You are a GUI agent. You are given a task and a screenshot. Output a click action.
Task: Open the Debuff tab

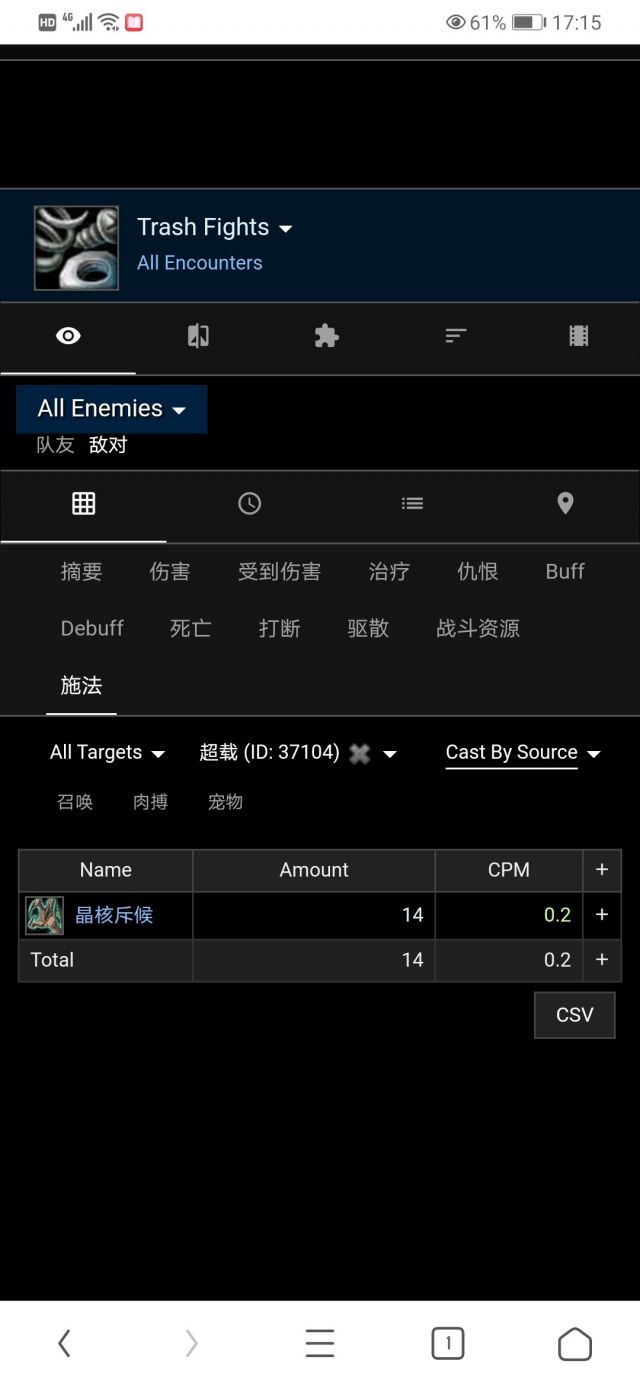[92, 628]
